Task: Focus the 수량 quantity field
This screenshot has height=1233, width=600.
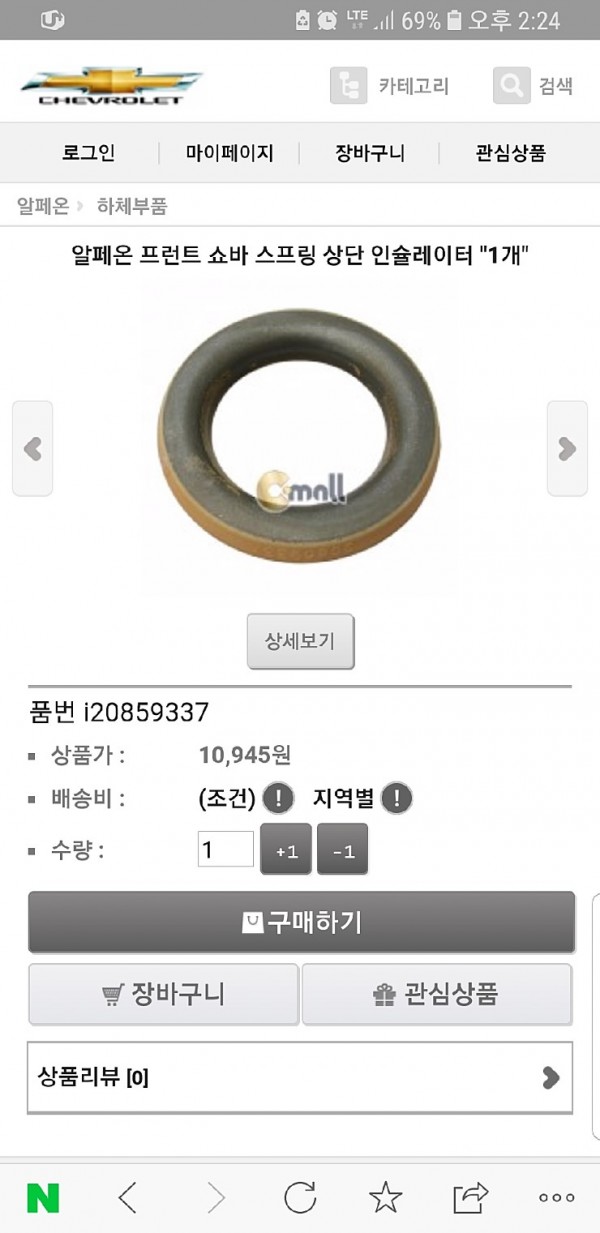Action: [x=225, y=850]
